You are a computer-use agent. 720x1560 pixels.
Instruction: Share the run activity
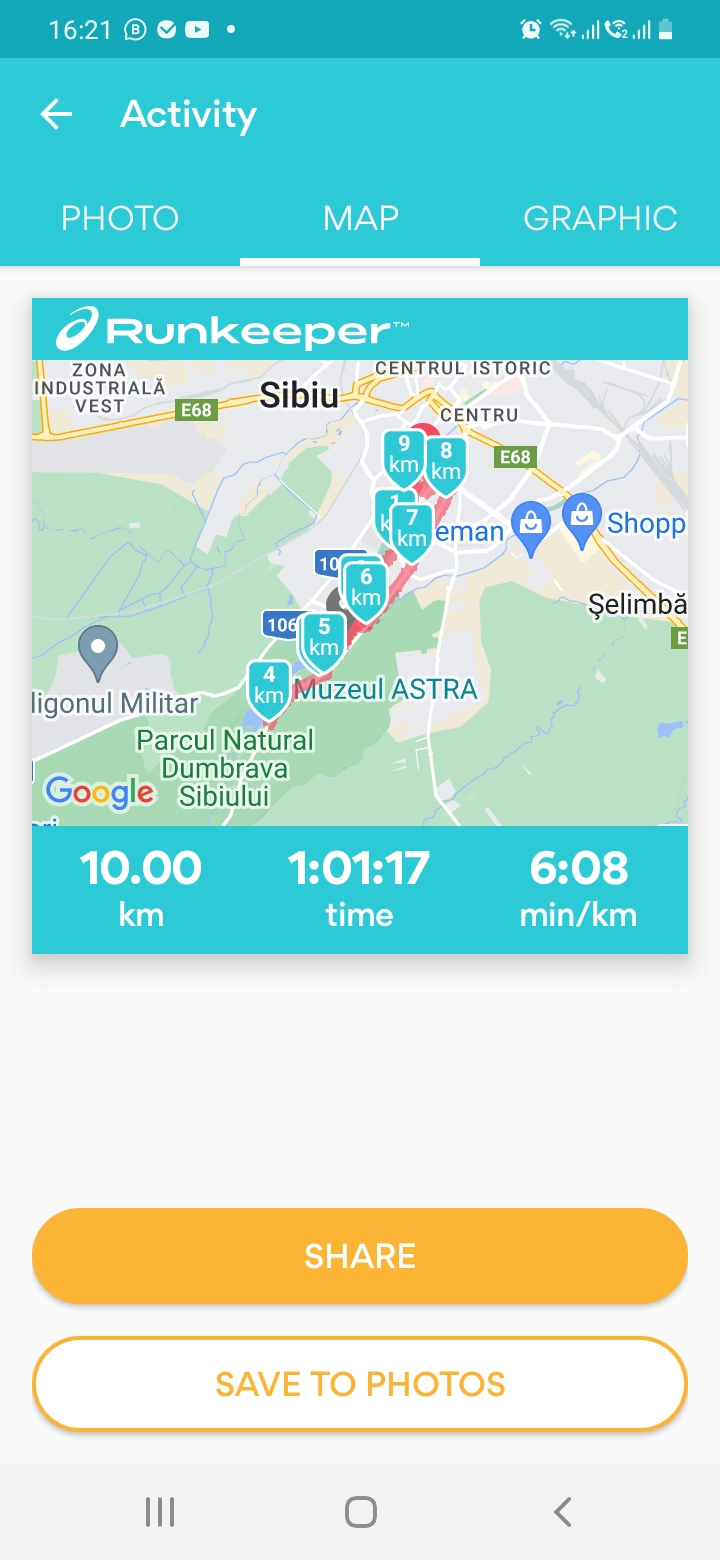[360, 1256]
